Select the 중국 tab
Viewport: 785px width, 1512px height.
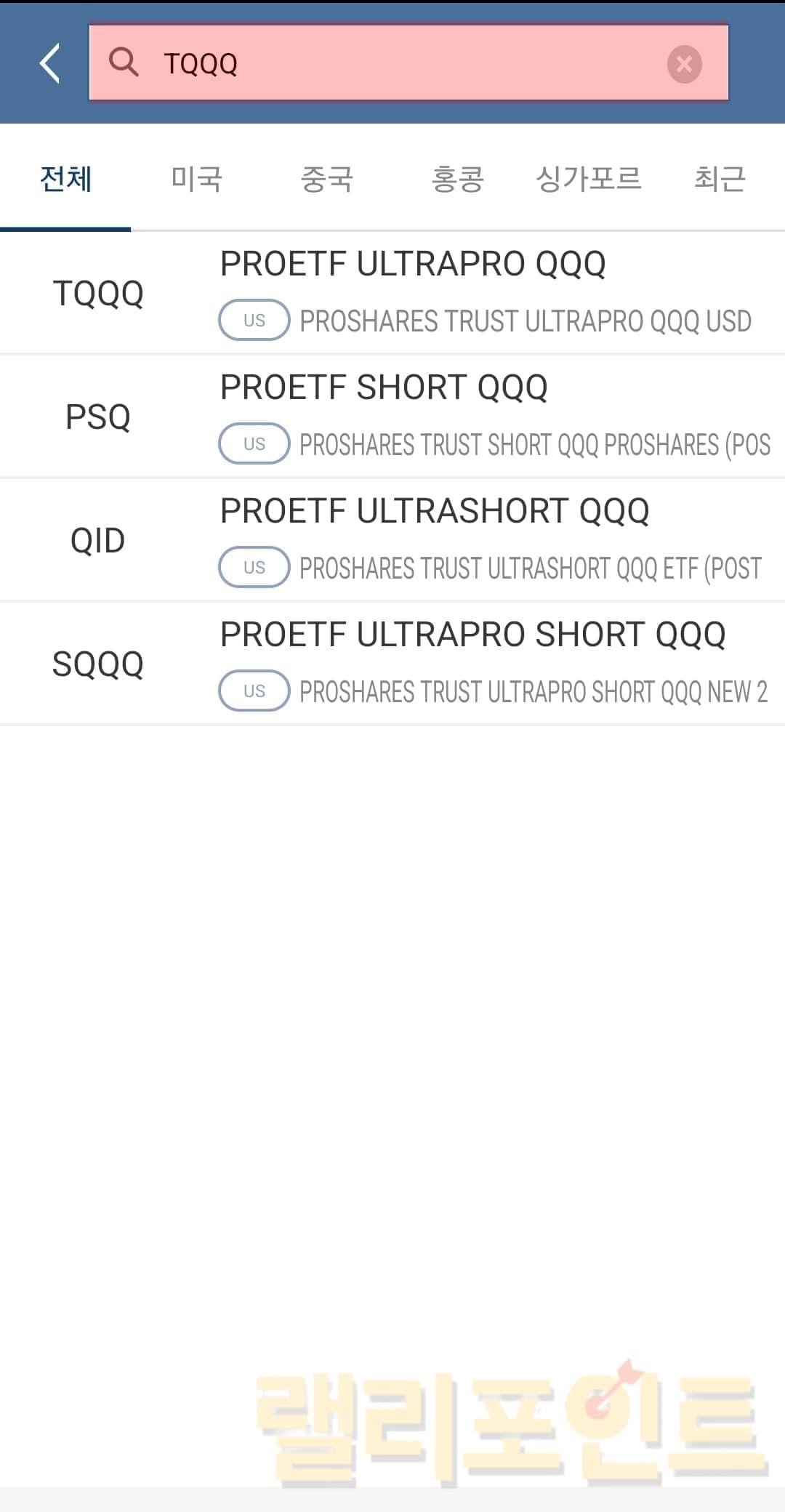[x=327, y=180]
